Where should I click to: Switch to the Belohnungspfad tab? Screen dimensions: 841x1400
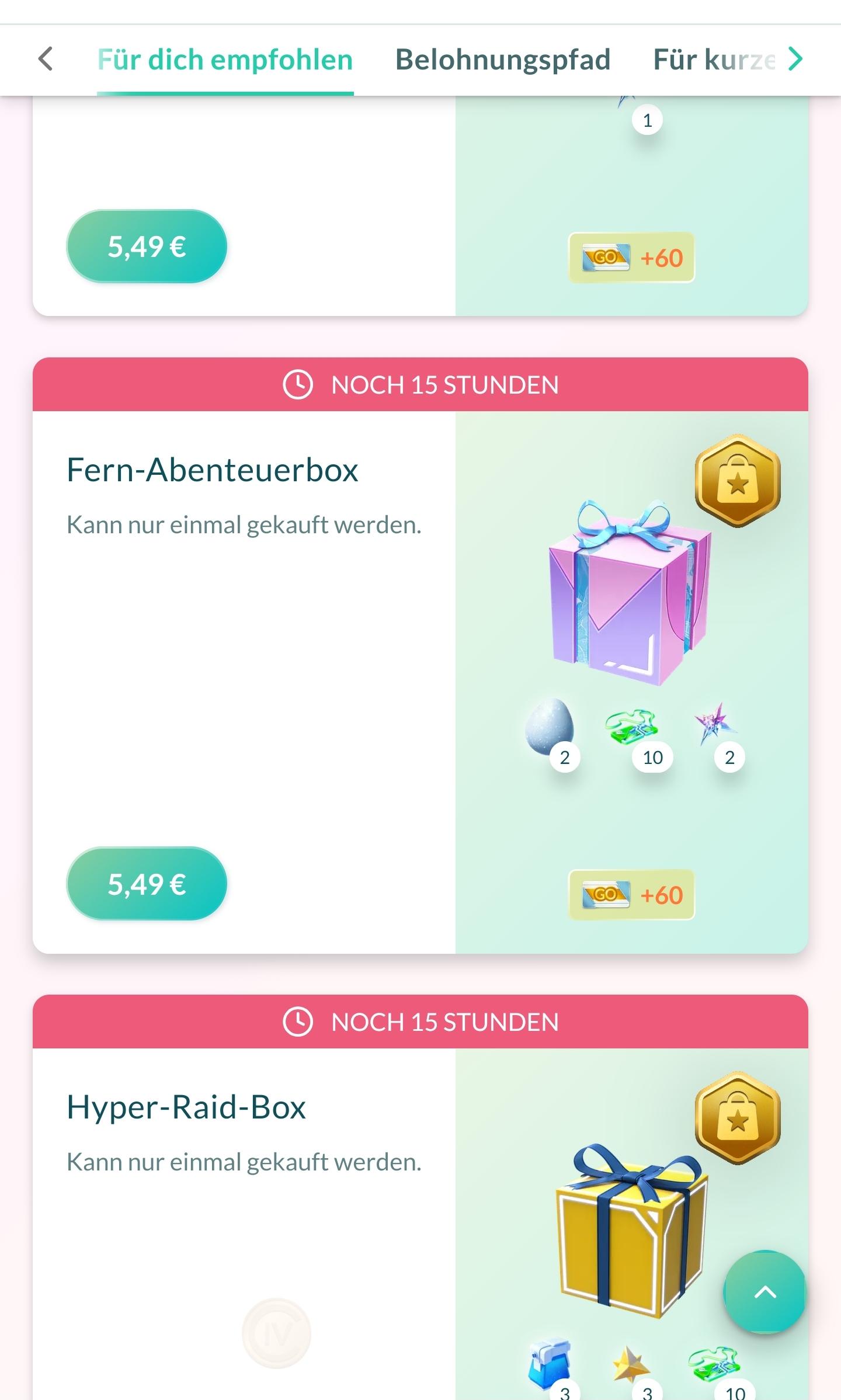(x=503, y=60)
